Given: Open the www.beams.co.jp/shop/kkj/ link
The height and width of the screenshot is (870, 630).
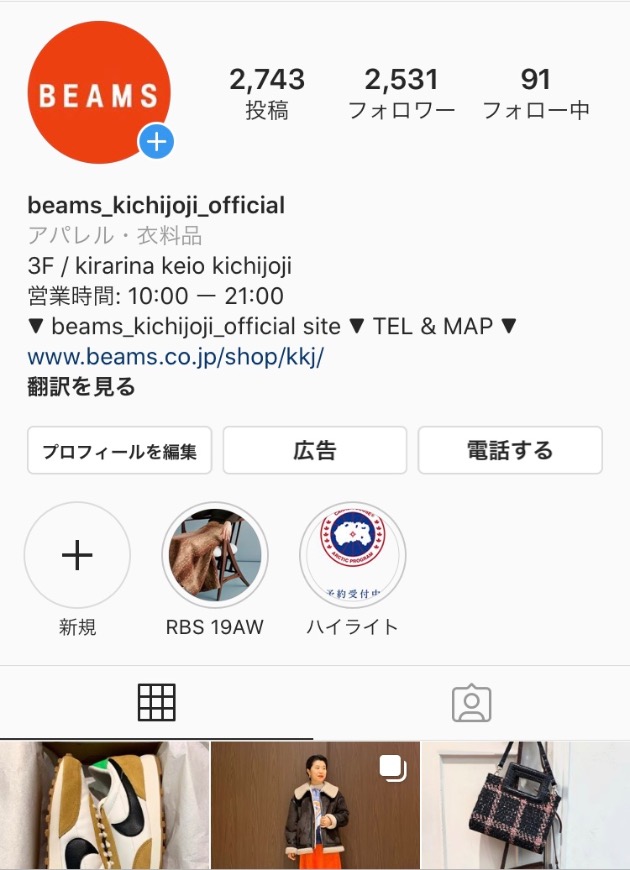Looking at the screenshot, I should (176, 356).
